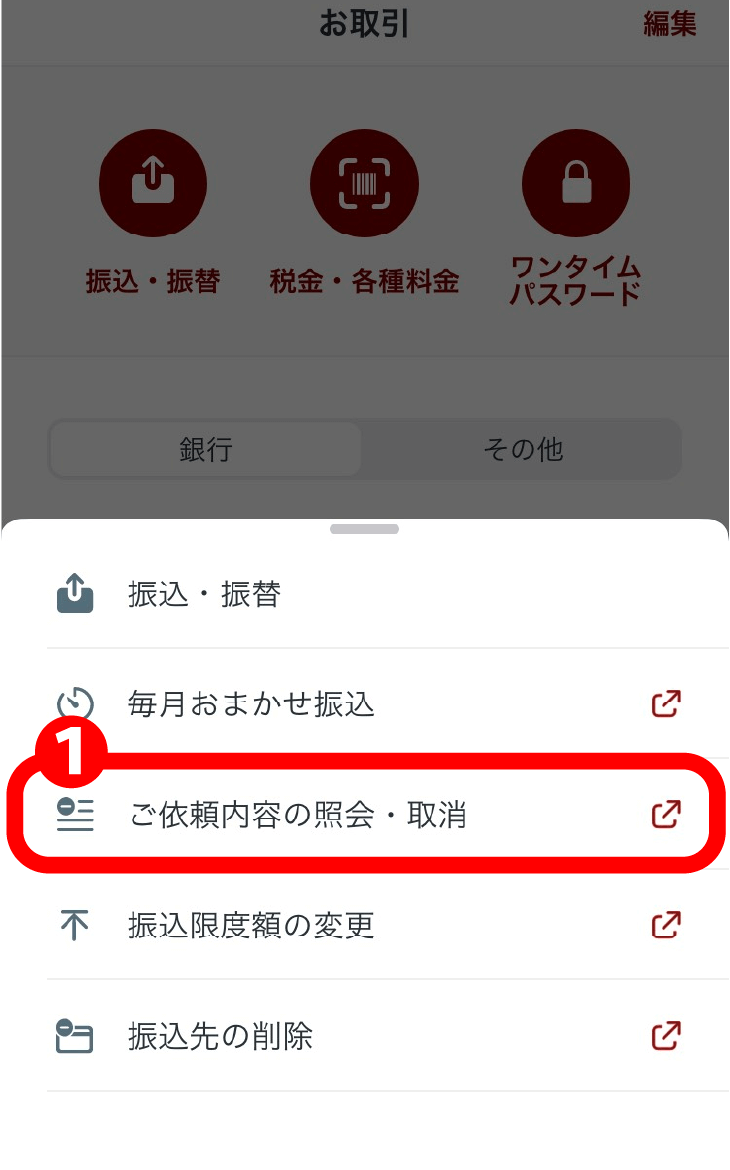Open the external link icon for 振込限度額の変更
This screenshot has height=1170, width=730.
tap(668, 925)
